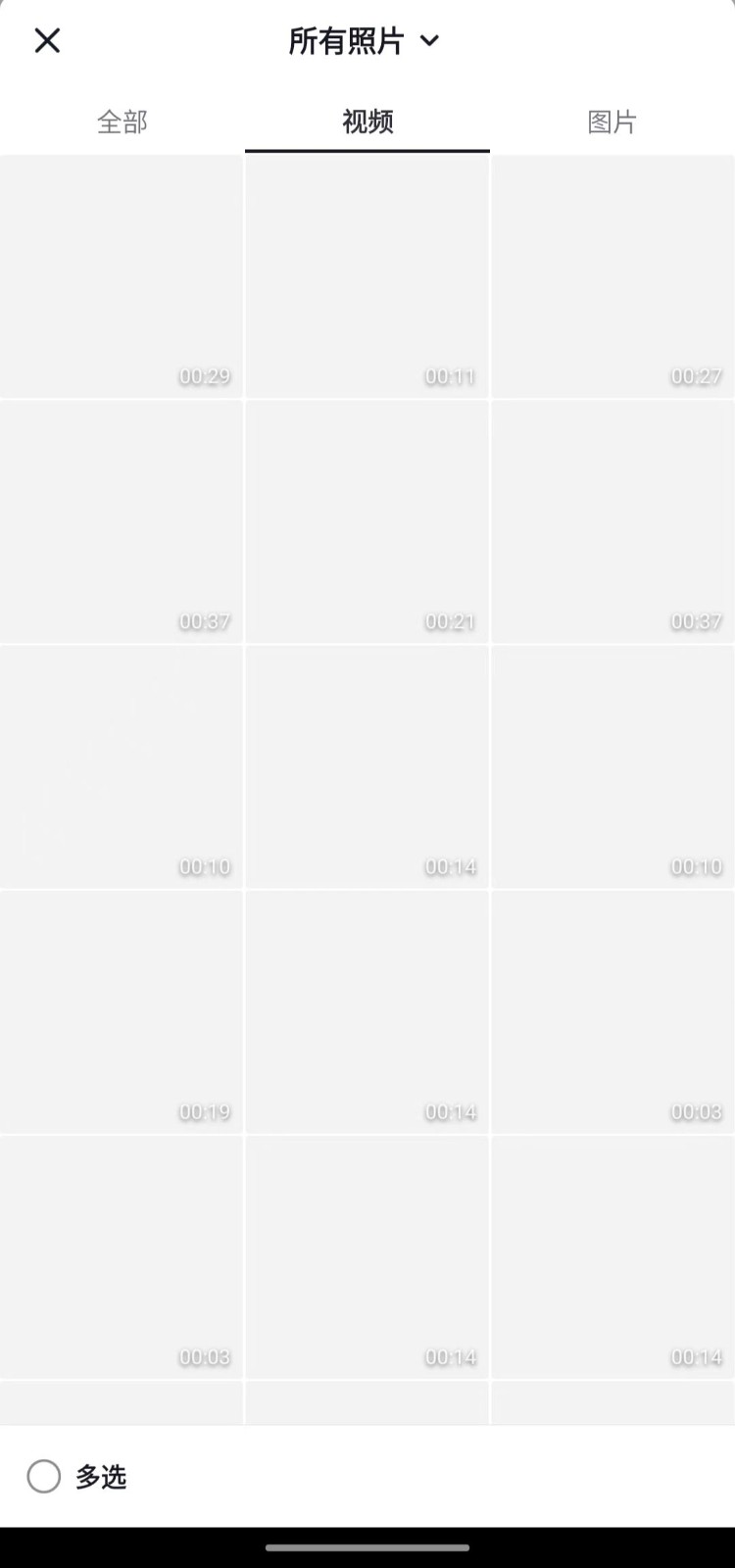Open the 00:21 video
Viewport: 735px width, 1568px height.
[x=367, y=522]
